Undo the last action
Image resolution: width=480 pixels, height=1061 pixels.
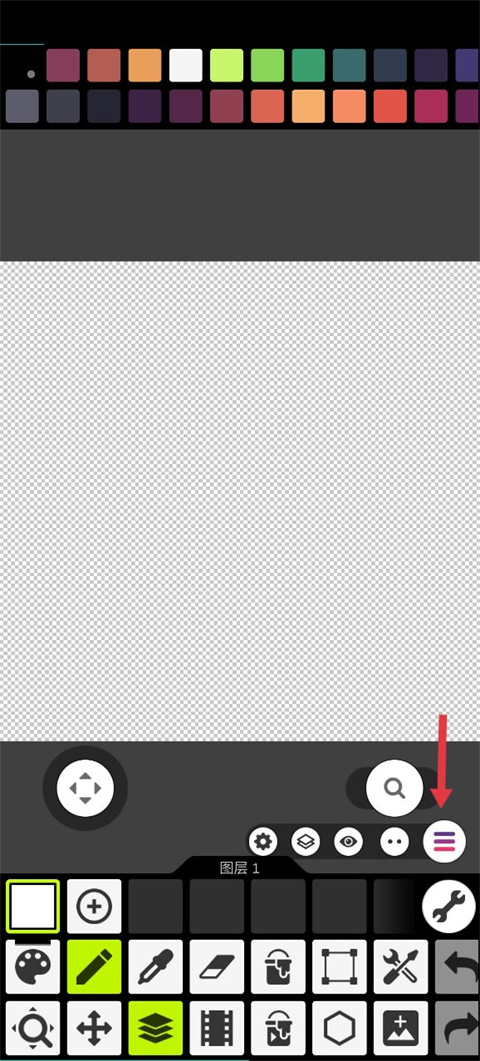(x=458, y=967)
